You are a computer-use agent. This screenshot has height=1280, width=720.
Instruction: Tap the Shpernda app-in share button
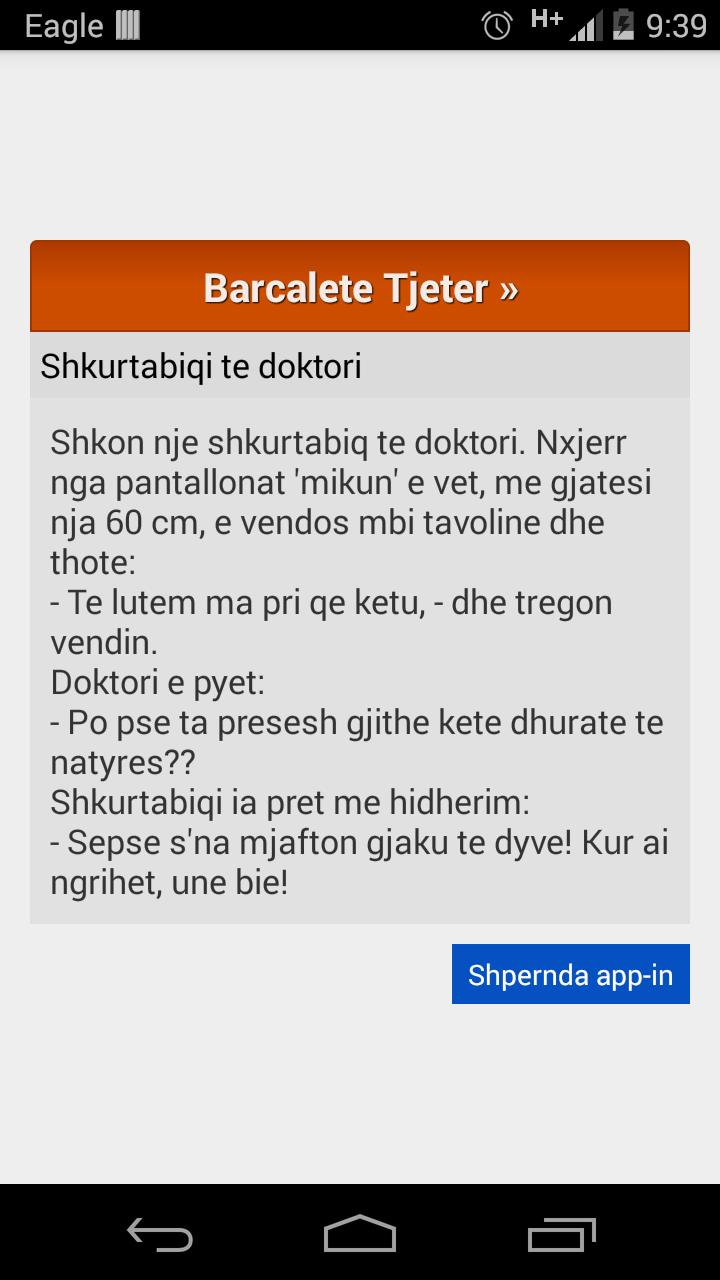570,974
